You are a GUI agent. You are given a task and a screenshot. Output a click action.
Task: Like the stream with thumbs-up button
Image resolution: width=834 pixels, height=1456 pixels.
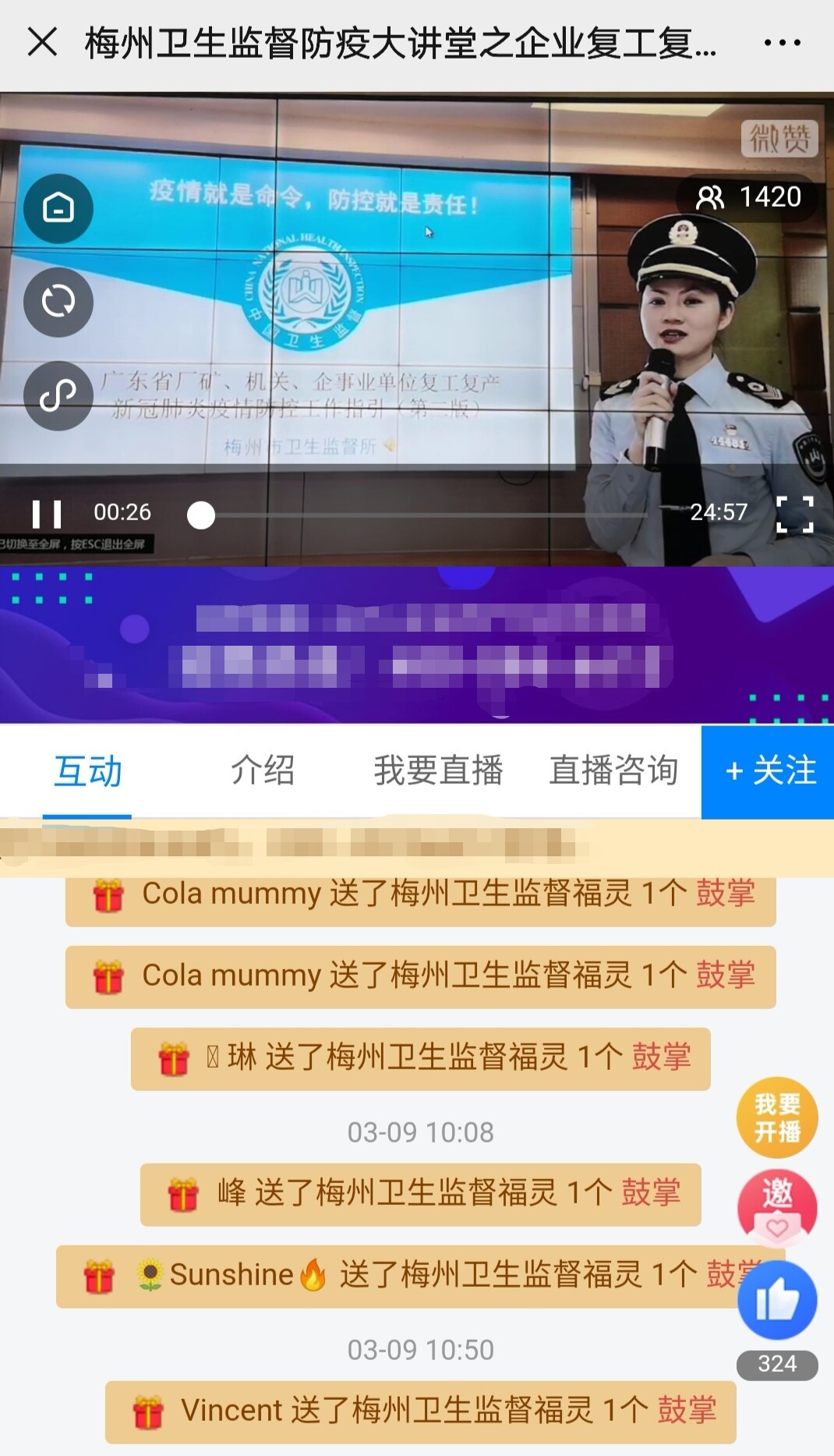pos(777,1300)
